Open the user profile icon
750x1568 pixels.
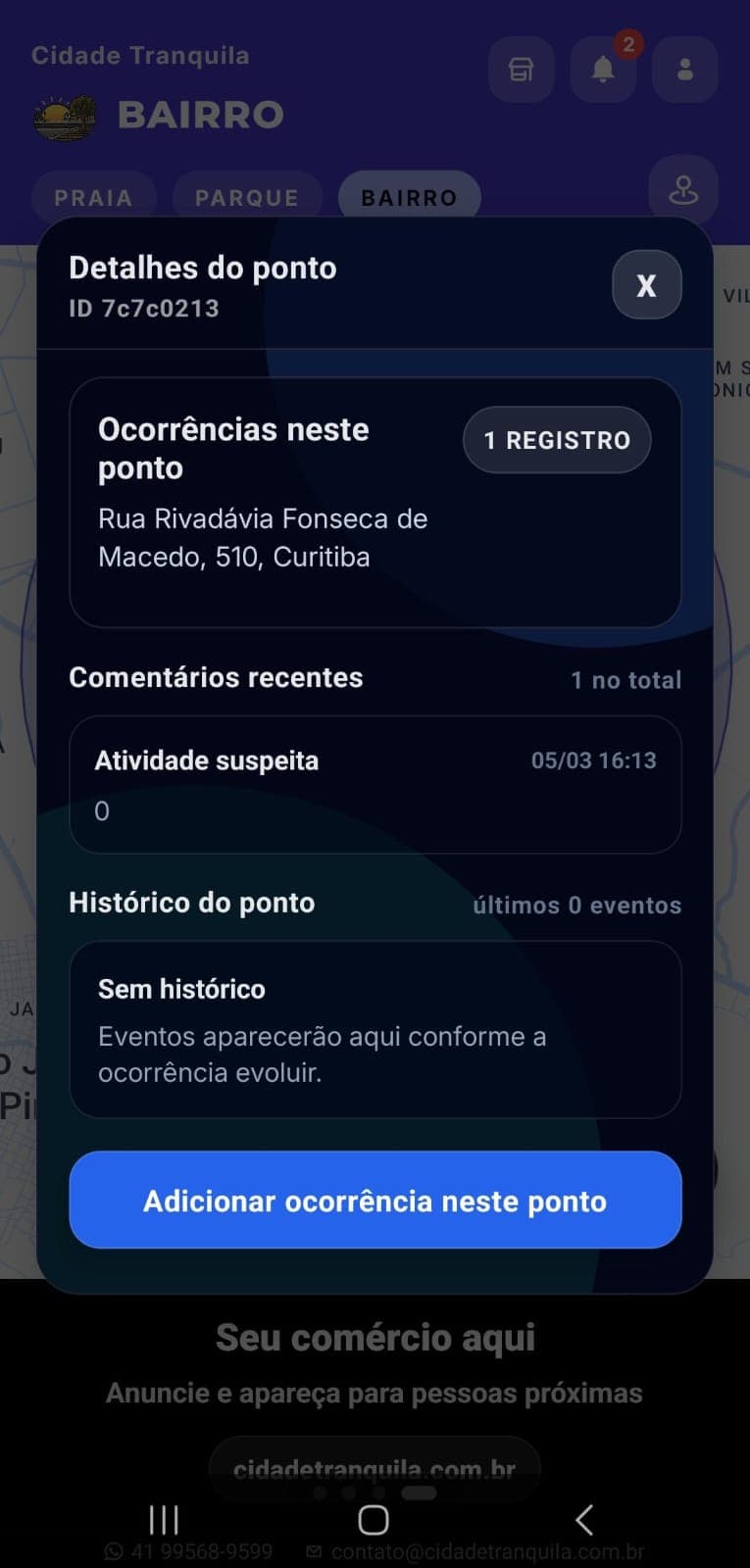[684, 69]
